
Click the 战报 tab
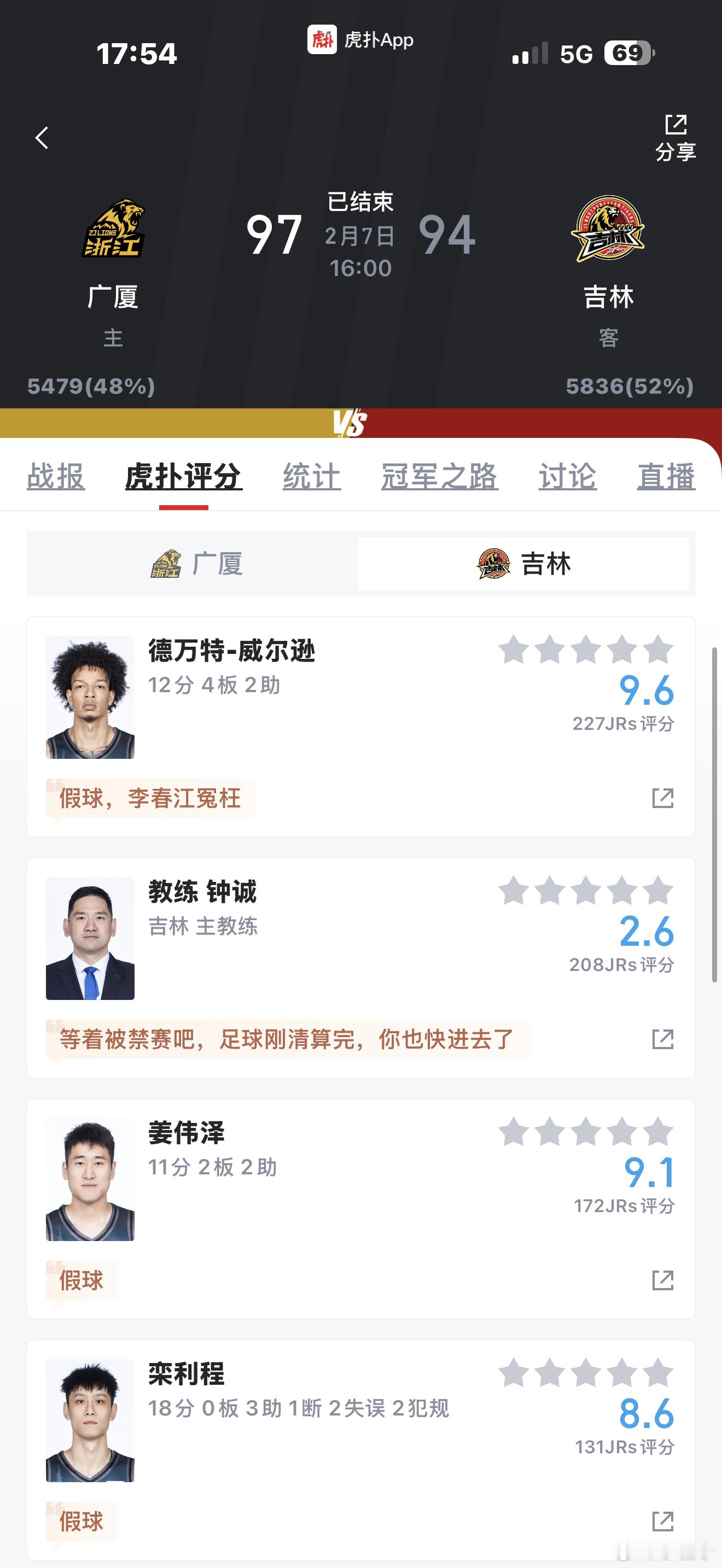55,477
